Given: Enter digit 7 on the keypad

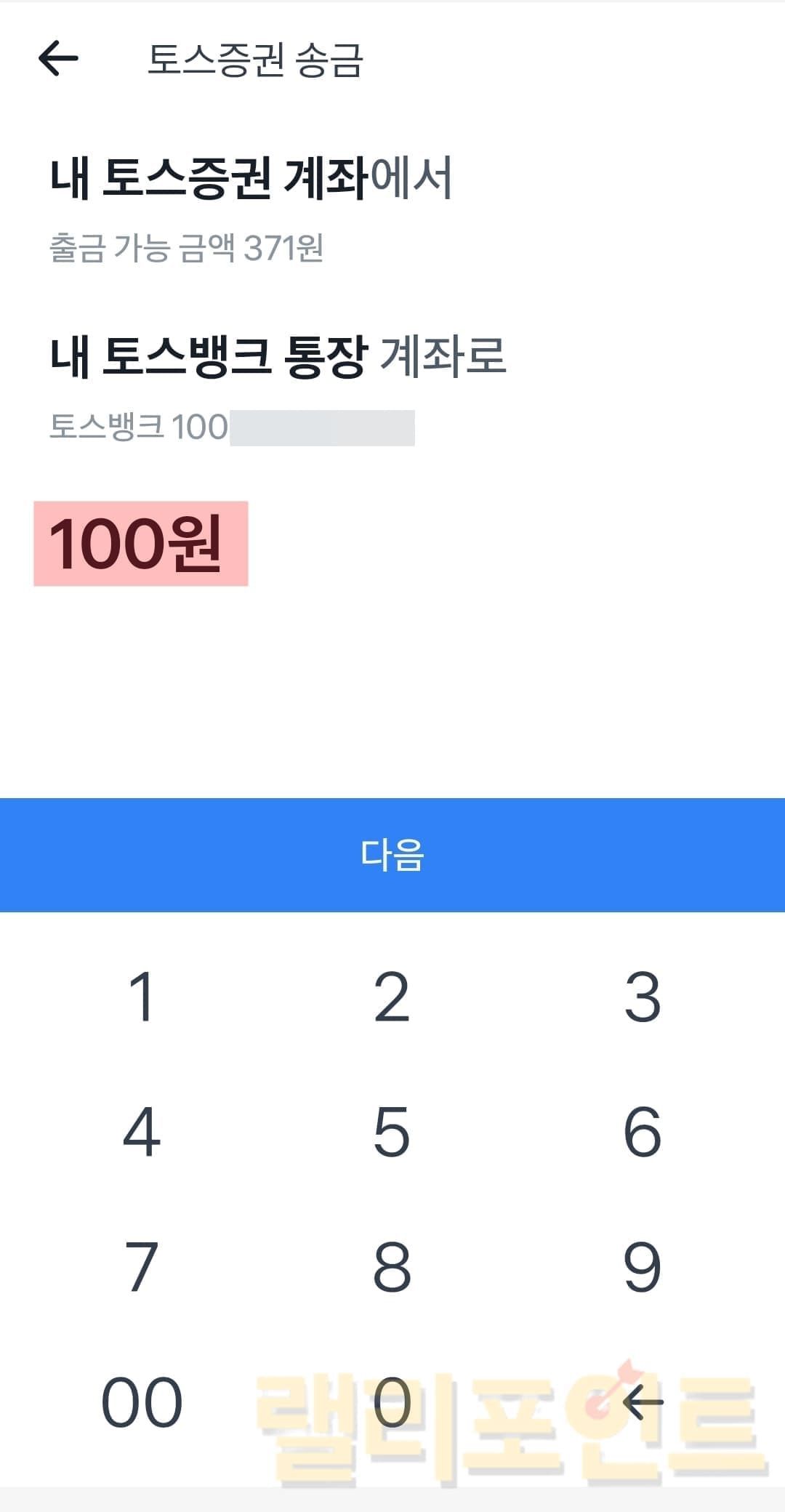Looking at the screenshot, I should click(142, 1267).
